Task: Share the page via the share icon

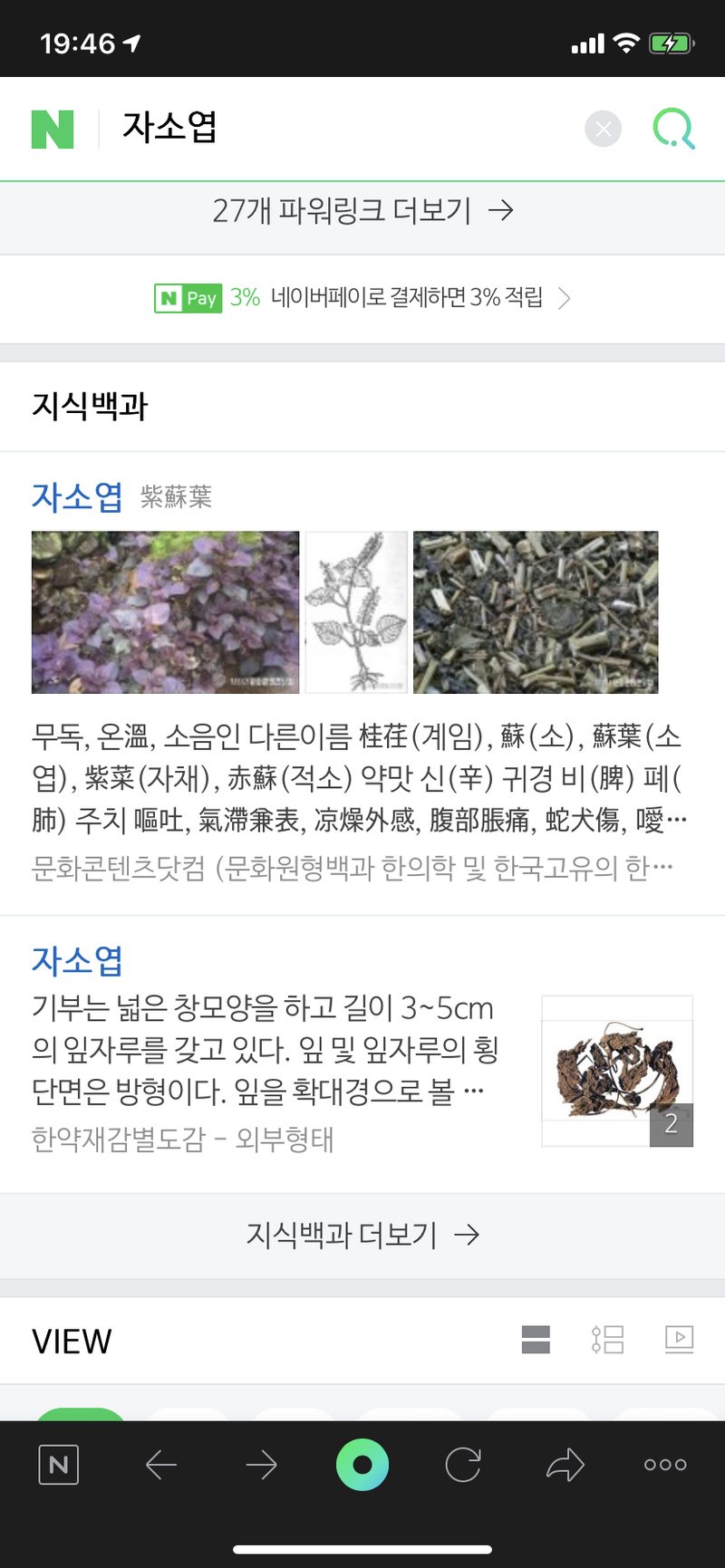Action: click(565, 1464)
